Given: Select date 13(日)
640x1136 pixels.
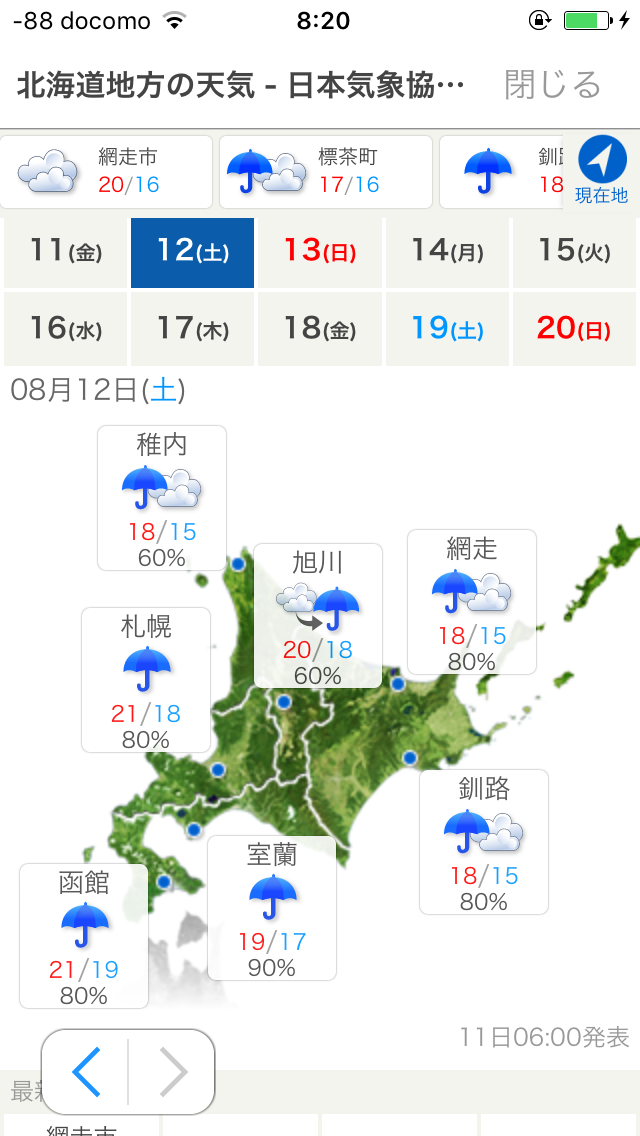Looking at the screenshot, I should click(x=320, y=252).
